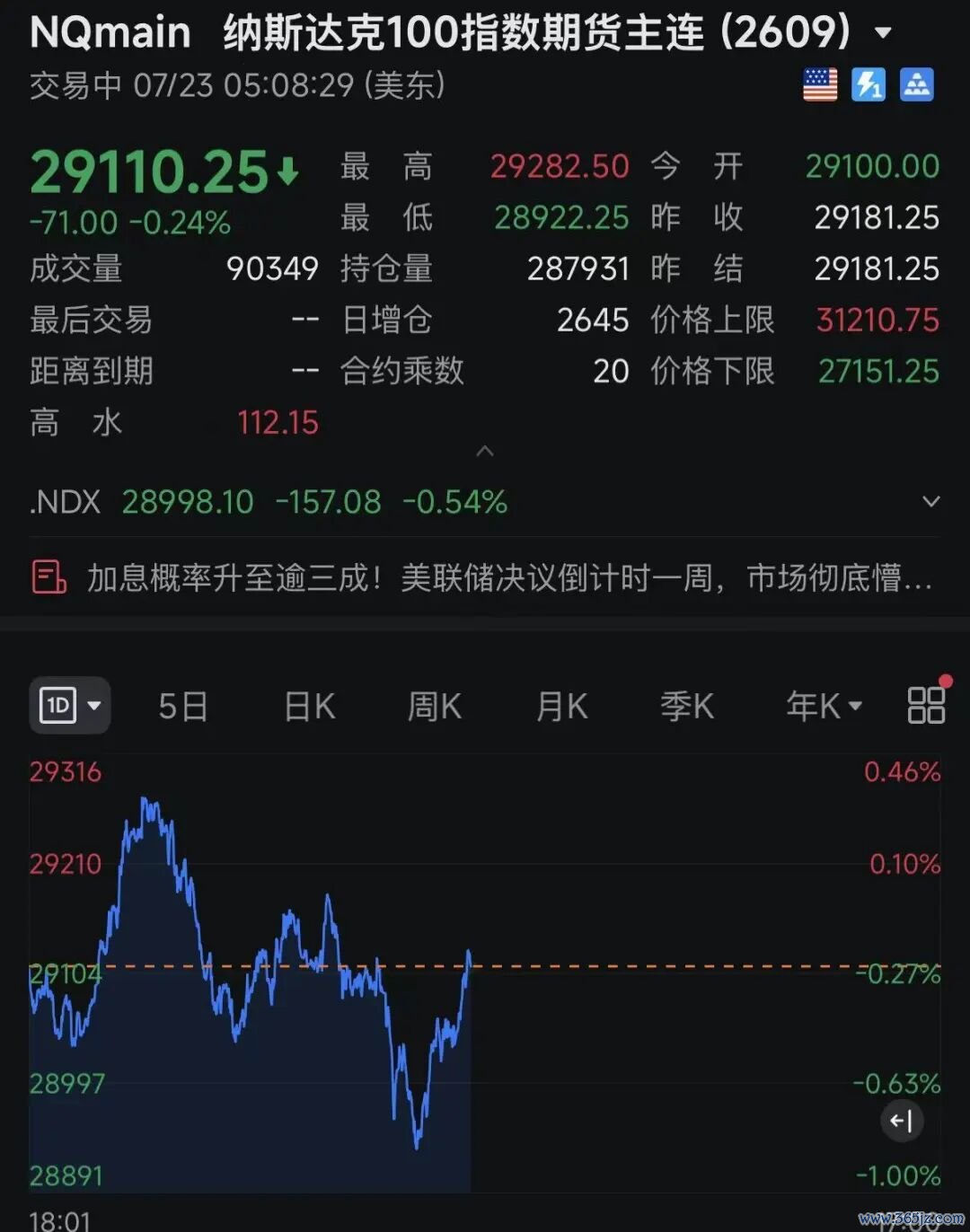Tap the jump-to-latest arrow on the chart

click(x=902, y=1120)
